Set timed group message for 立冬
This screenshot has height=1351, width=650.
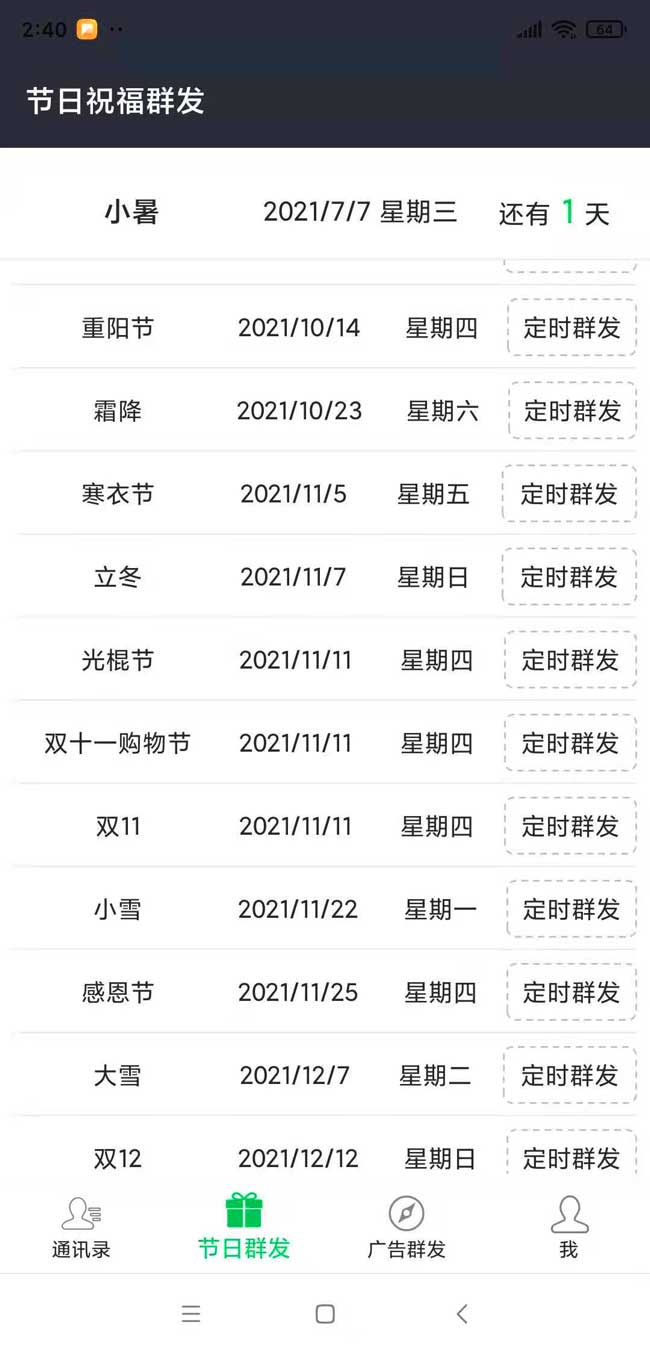(x=569, y=577)
